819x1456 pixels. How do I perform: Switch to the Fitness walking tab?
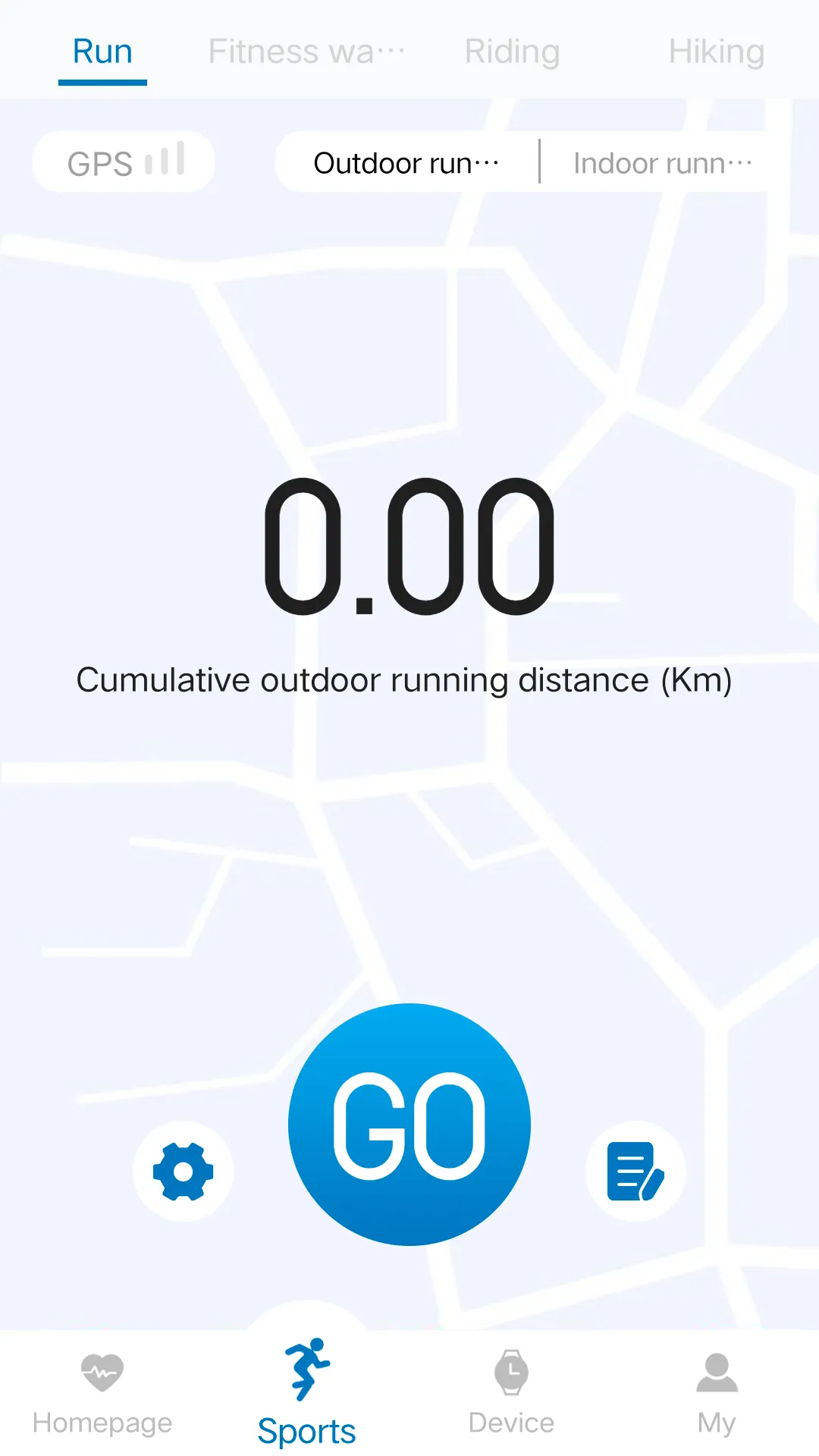pos(306,52)
